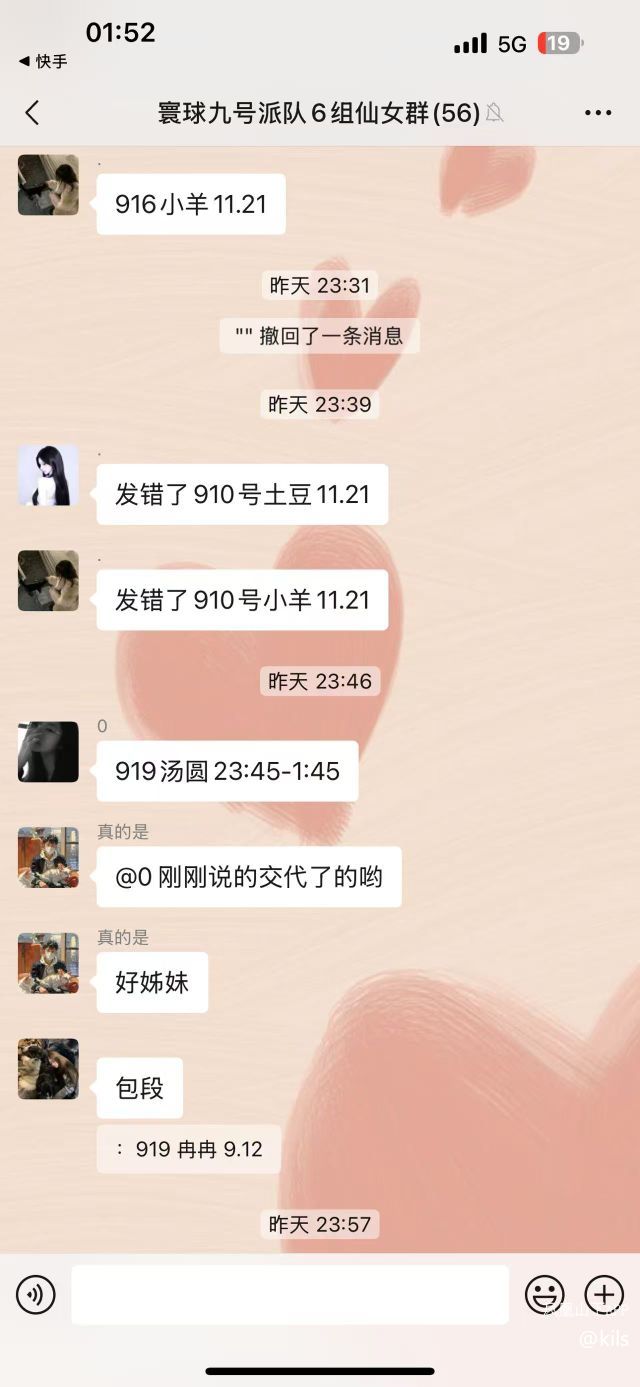Image resolution: width=640 pixels, height=1387 pixels.
Task: Open the chat's three-dot more menu
Action: (x=598, y=113)
